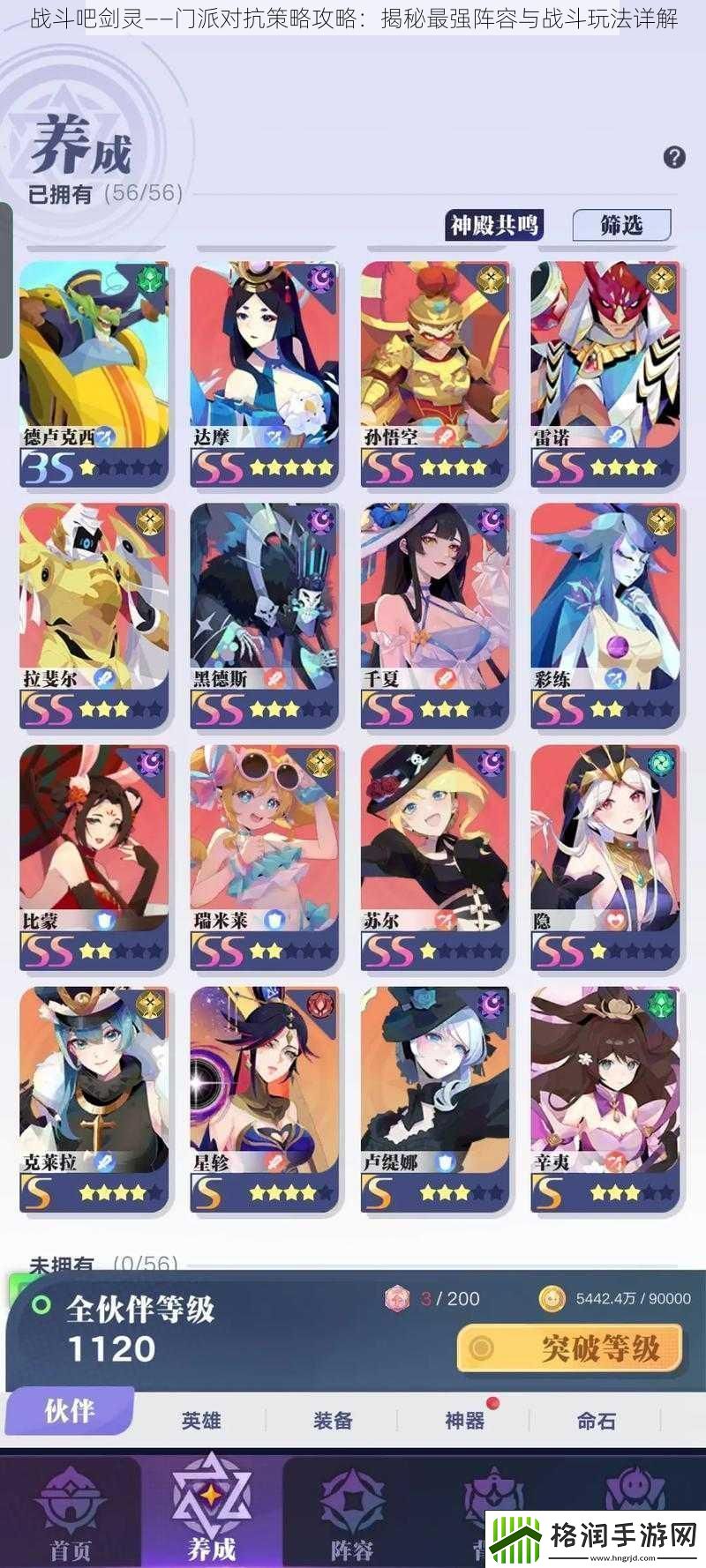View the 孙悟空 character card
The width and height of the screenshot is (706, 1568).
pyautogui.click(x=435, y=372)
